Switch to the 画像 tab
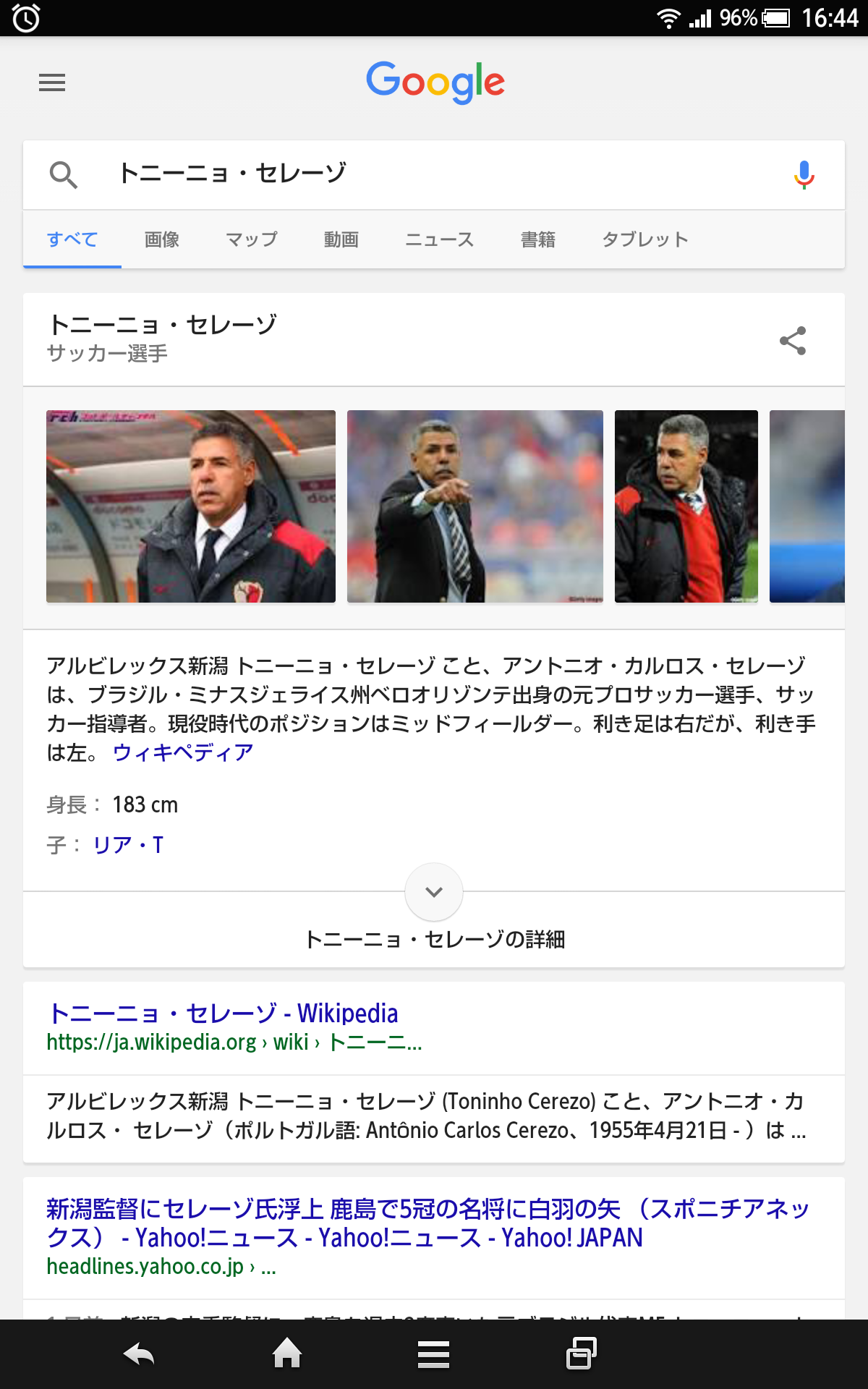868x1389 pixels. (x=161, y=239)
